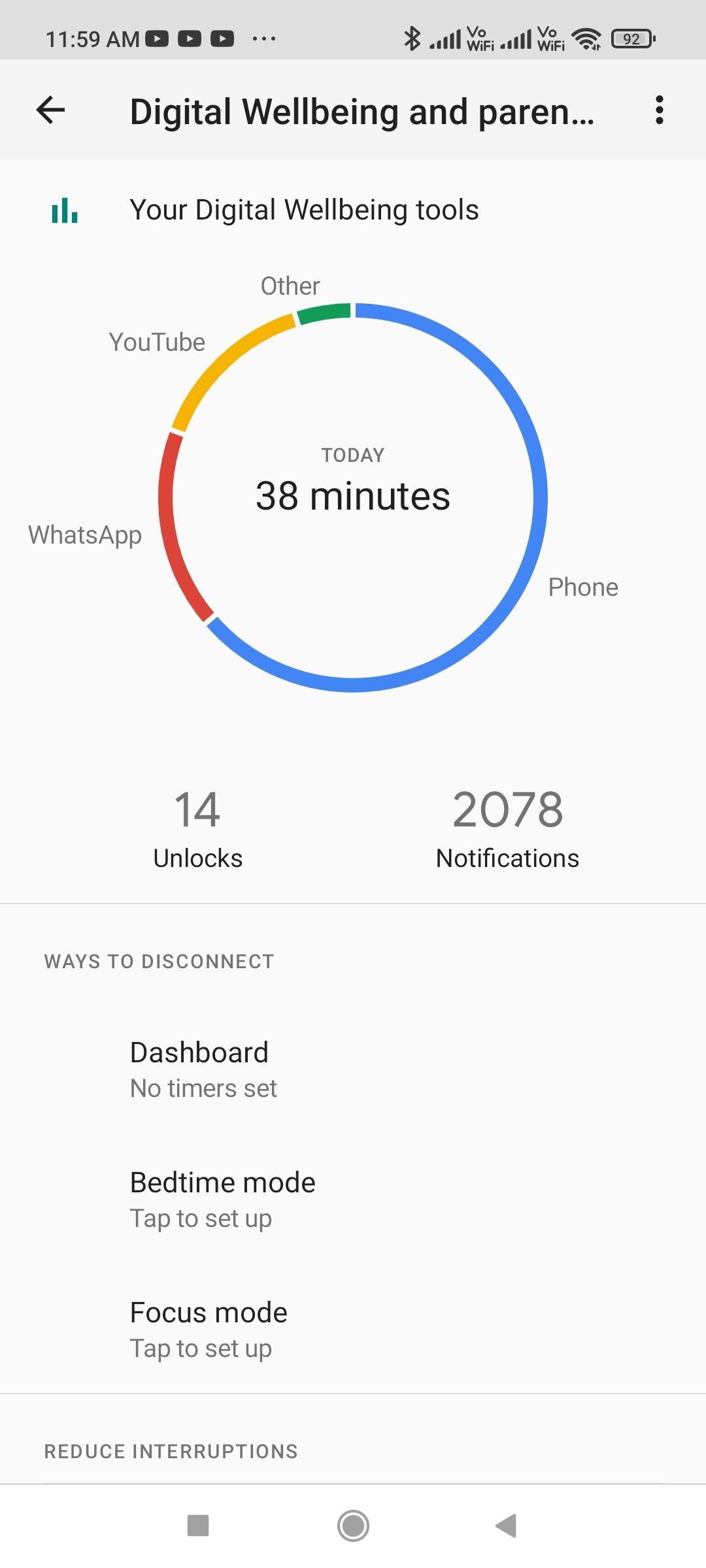Open Dashboard with no timers set
Viewport: 706px width, 1568px height.
(353, 1070)
